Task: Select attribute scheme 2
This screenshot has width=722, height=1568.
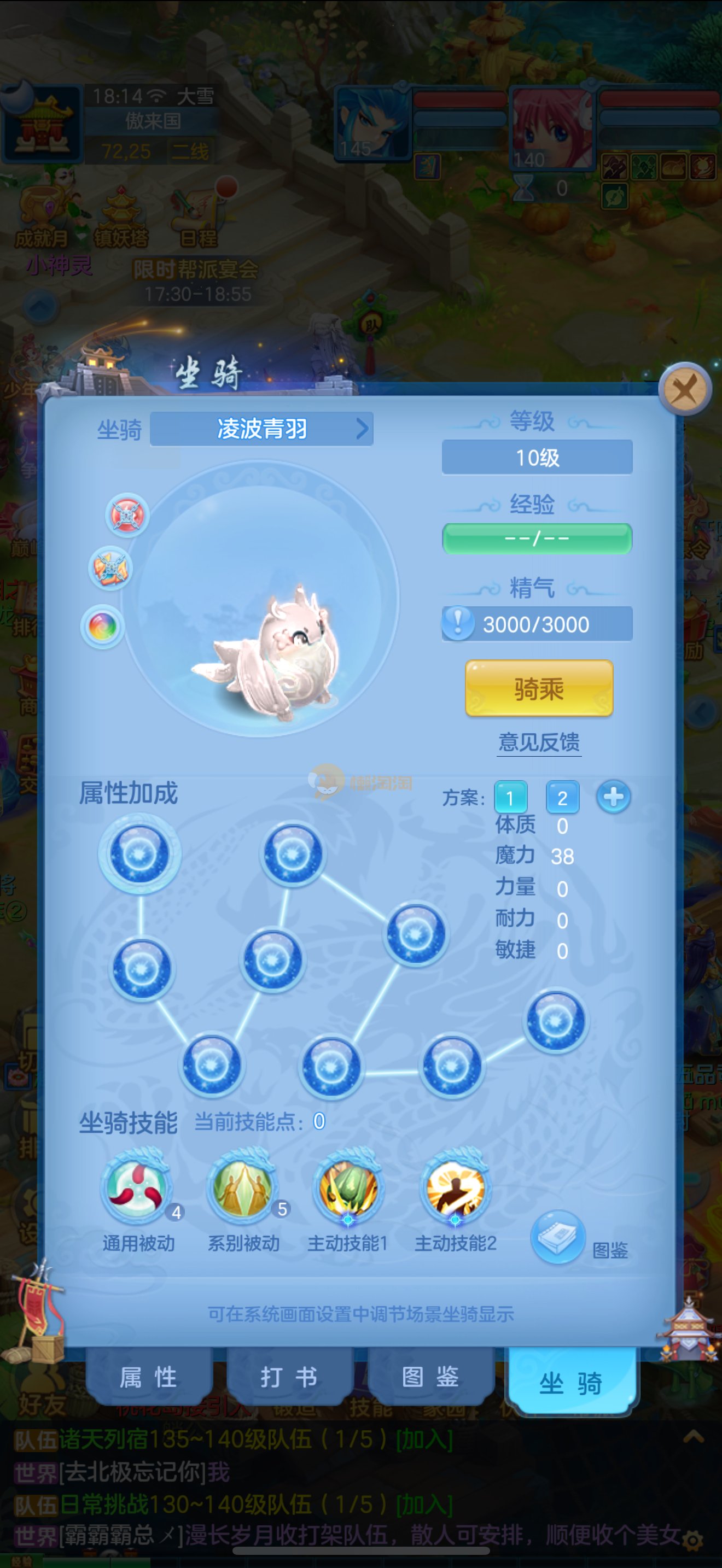Action: click(562, 797)
